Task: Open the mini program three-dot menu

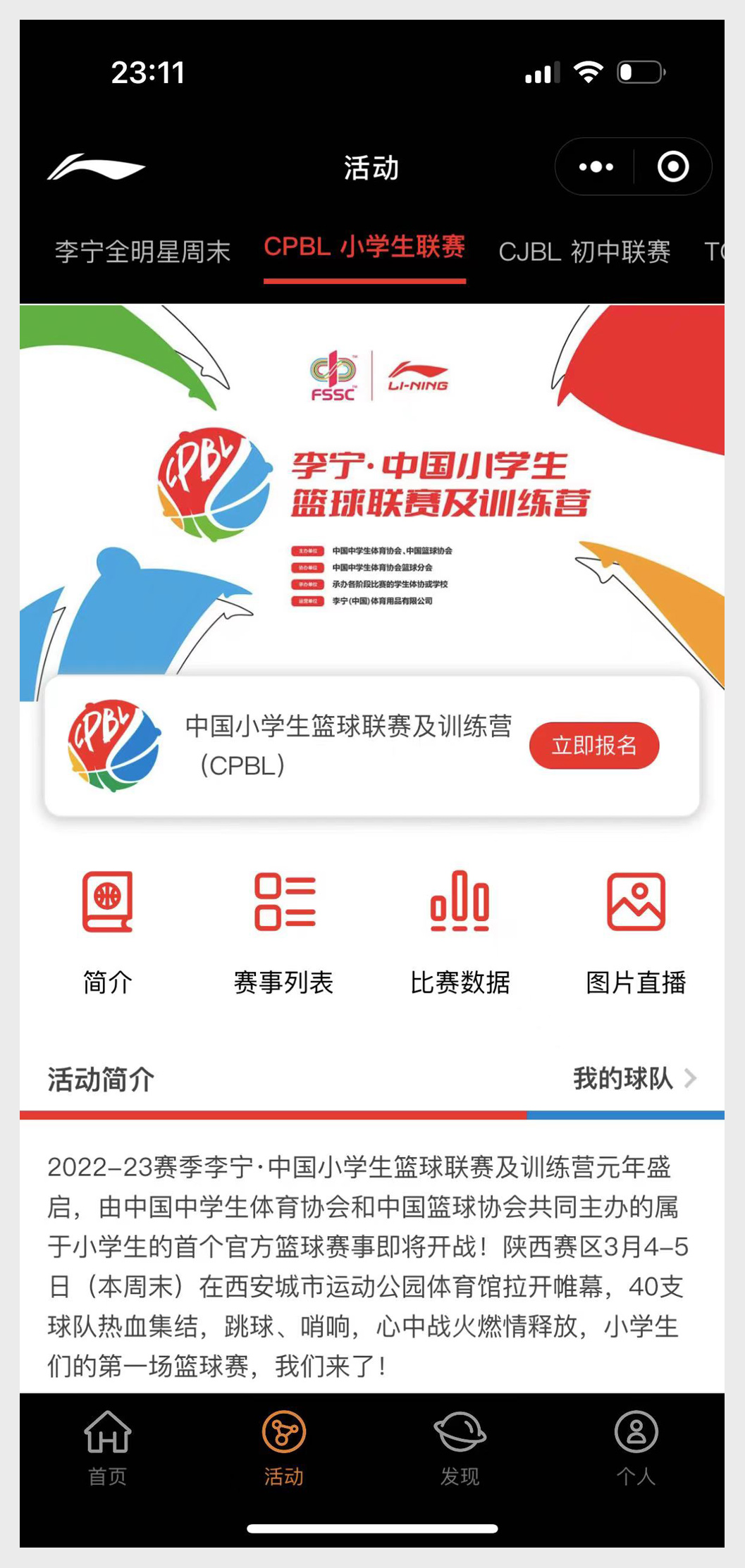Action: pos(596,167)
